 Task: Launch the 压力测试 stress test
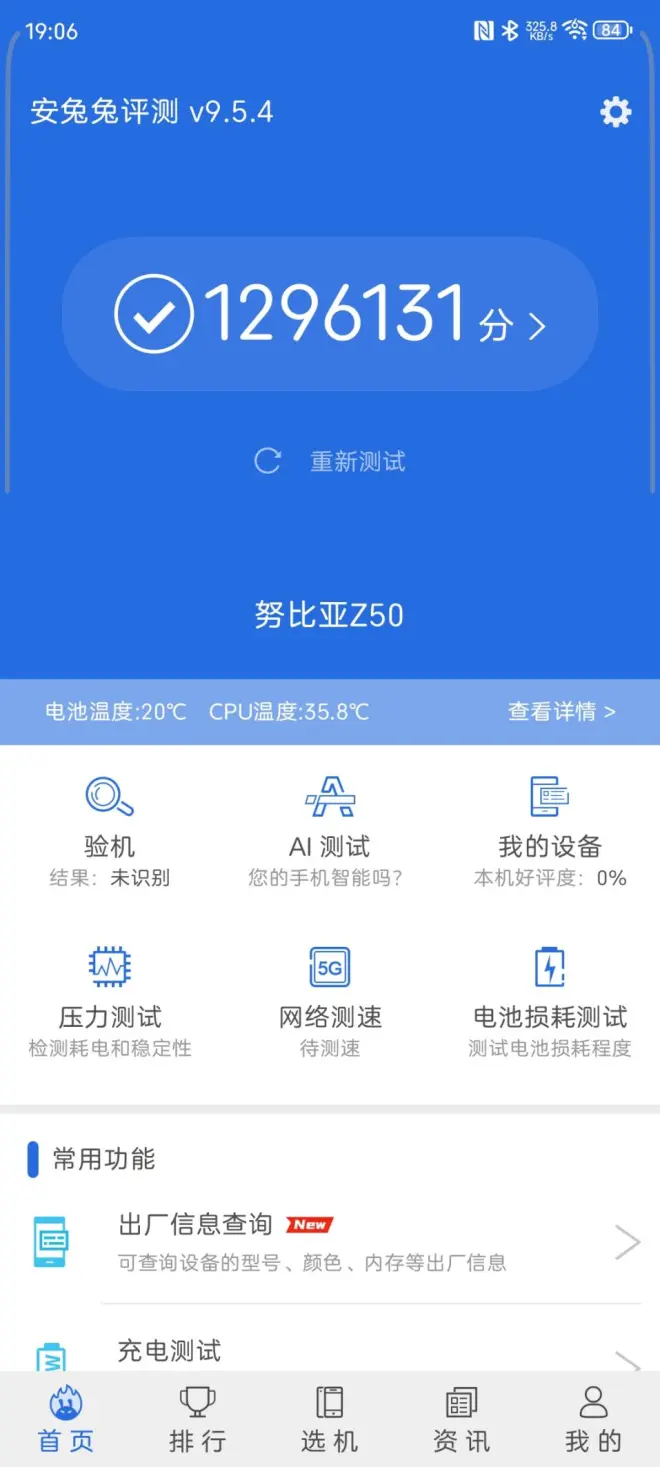coord(110,1000)
